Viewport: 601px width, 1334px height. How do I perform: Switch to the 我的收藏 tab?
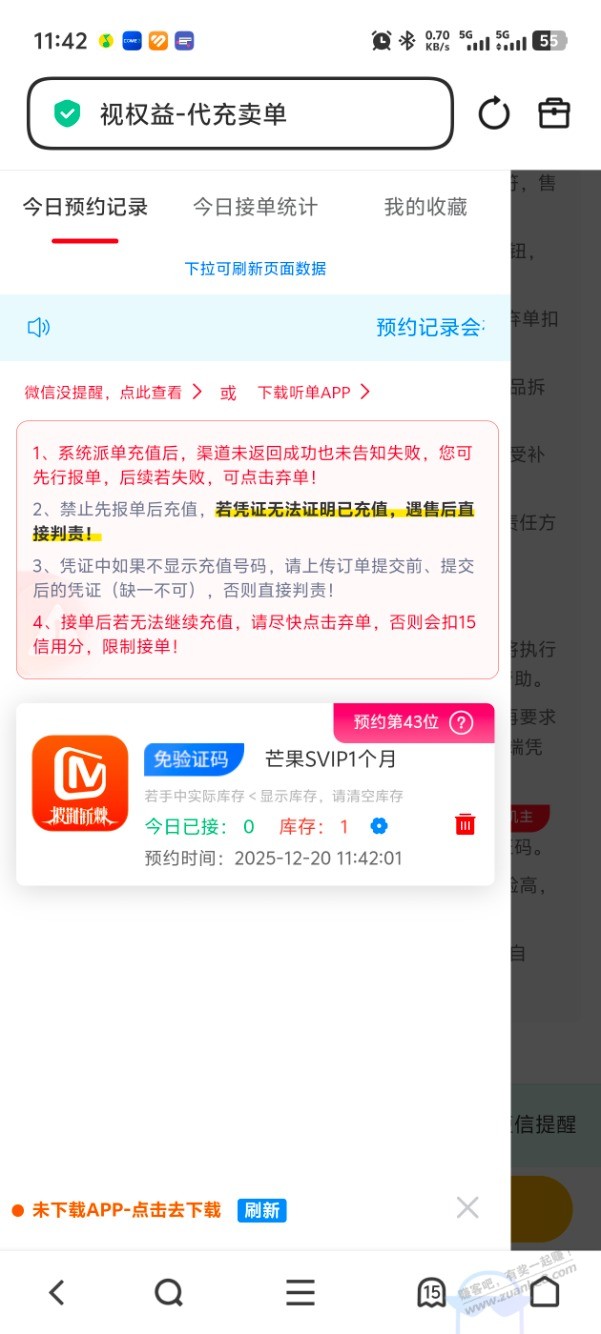tap(426, 207)
